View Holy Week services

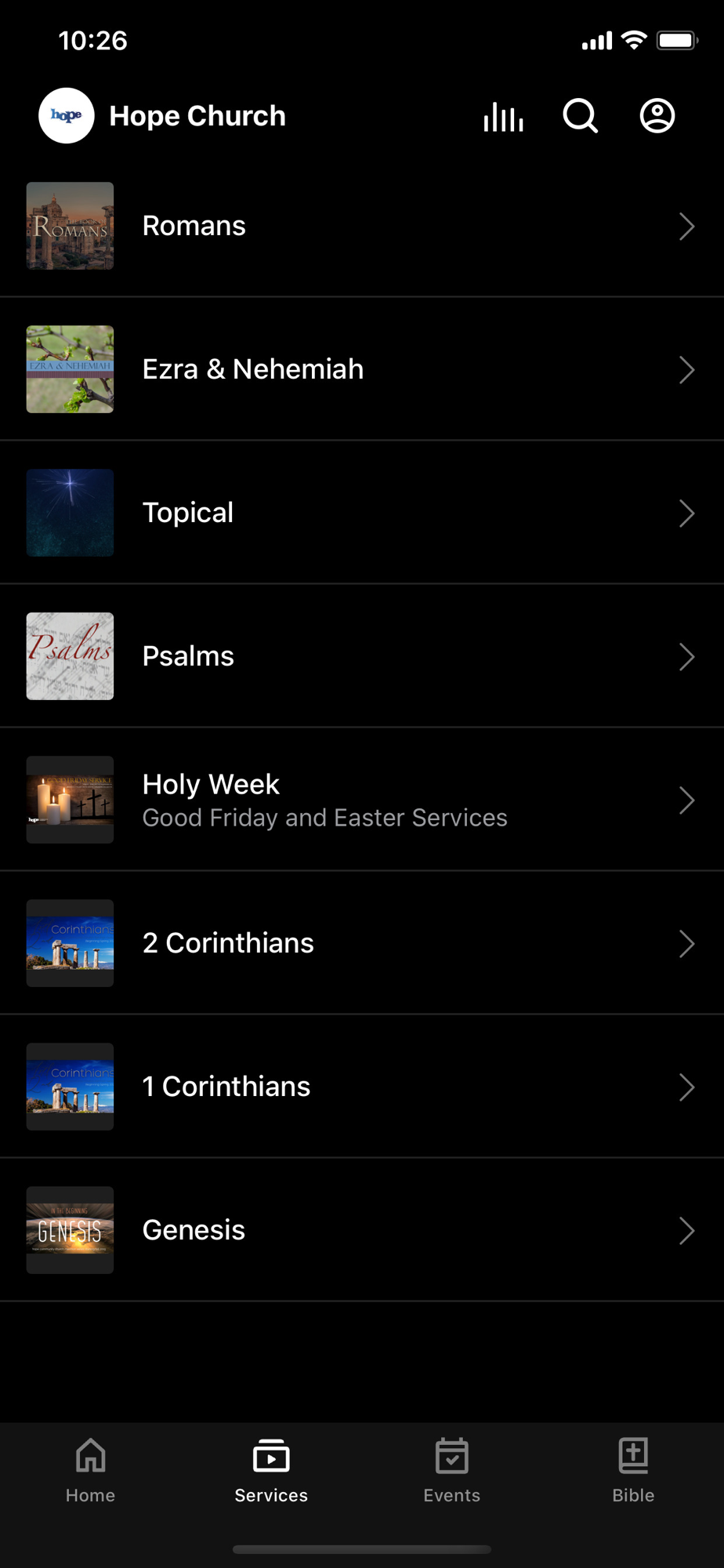click(360, 800)
